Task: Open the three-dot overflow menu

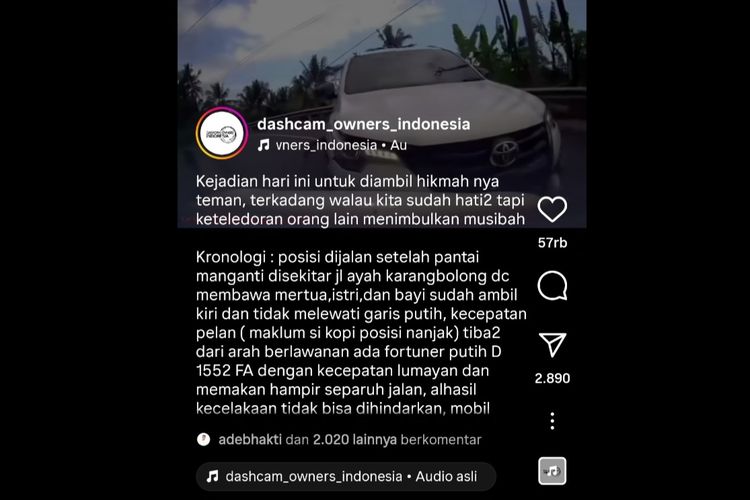Action: [552, 421]
